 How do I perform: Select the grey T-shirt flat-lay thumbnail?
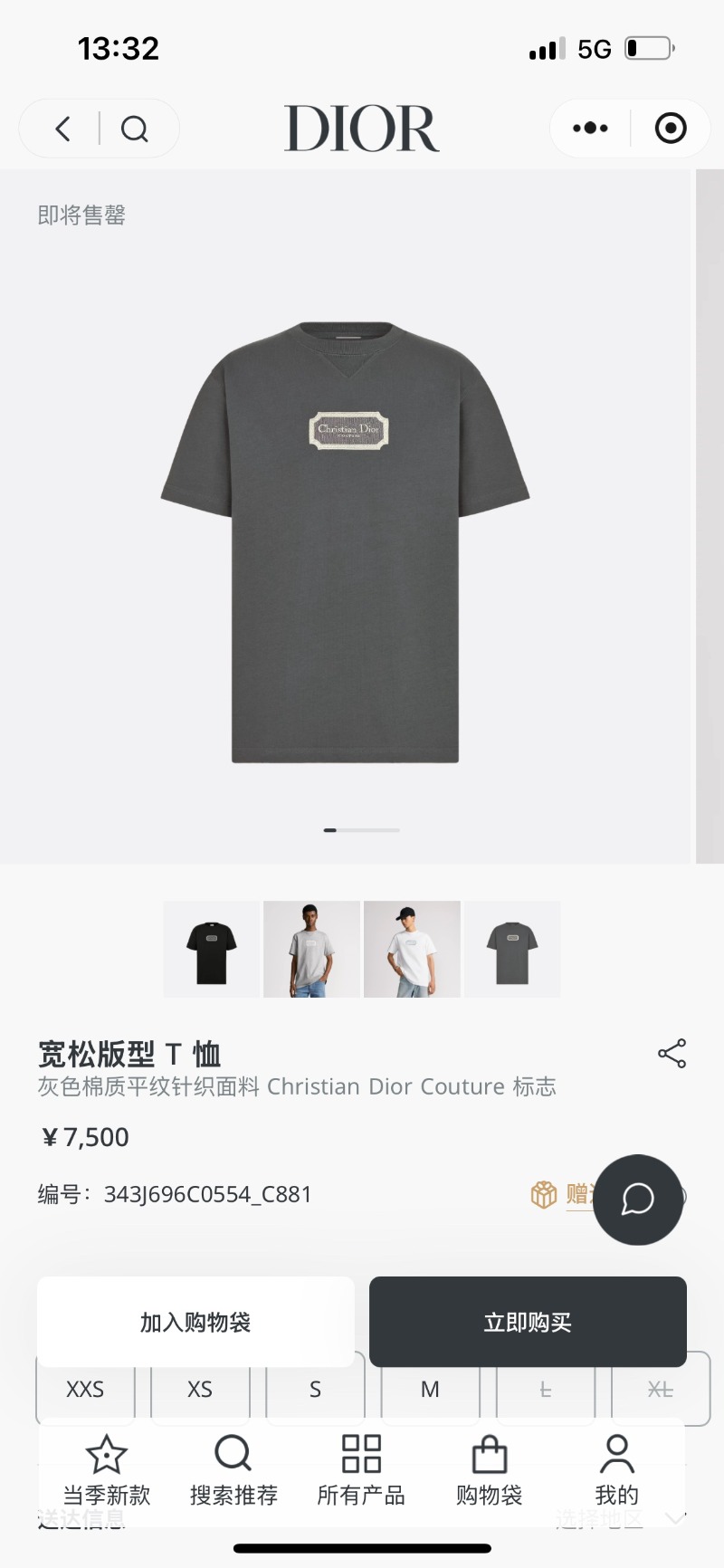[512, 949]
